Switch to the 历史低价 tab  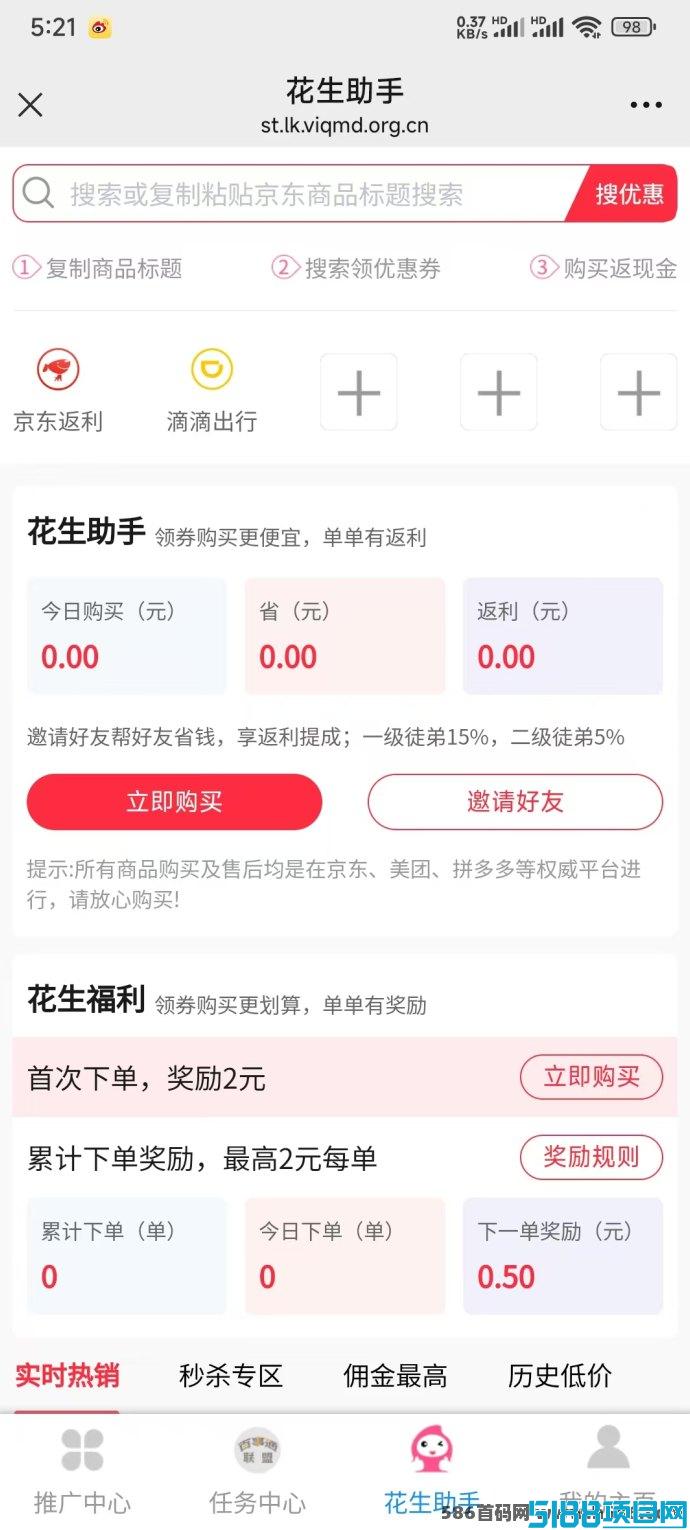[x=560, y=1376]
